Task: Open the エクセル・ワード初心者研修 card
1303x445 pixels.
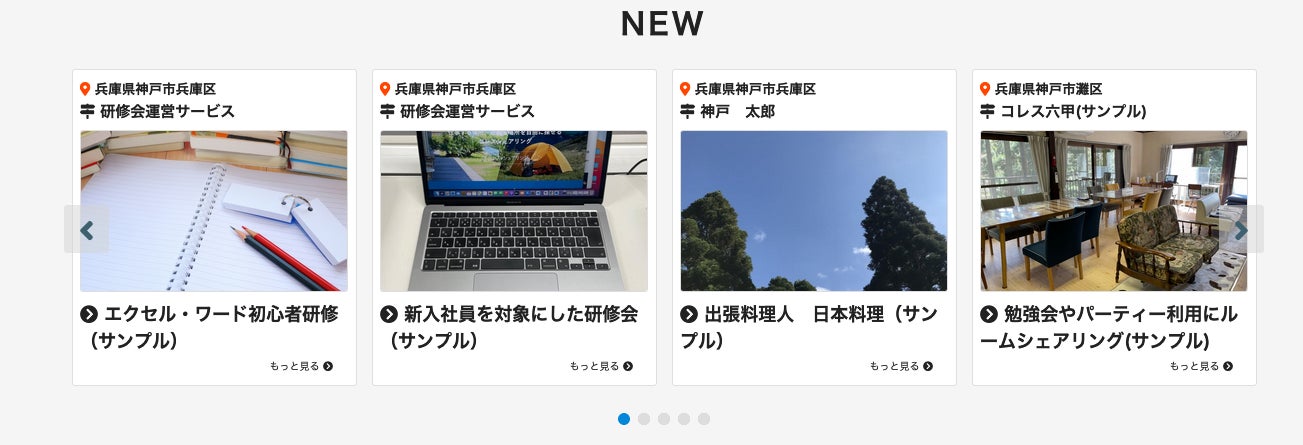Action: (x=214, y=227)
